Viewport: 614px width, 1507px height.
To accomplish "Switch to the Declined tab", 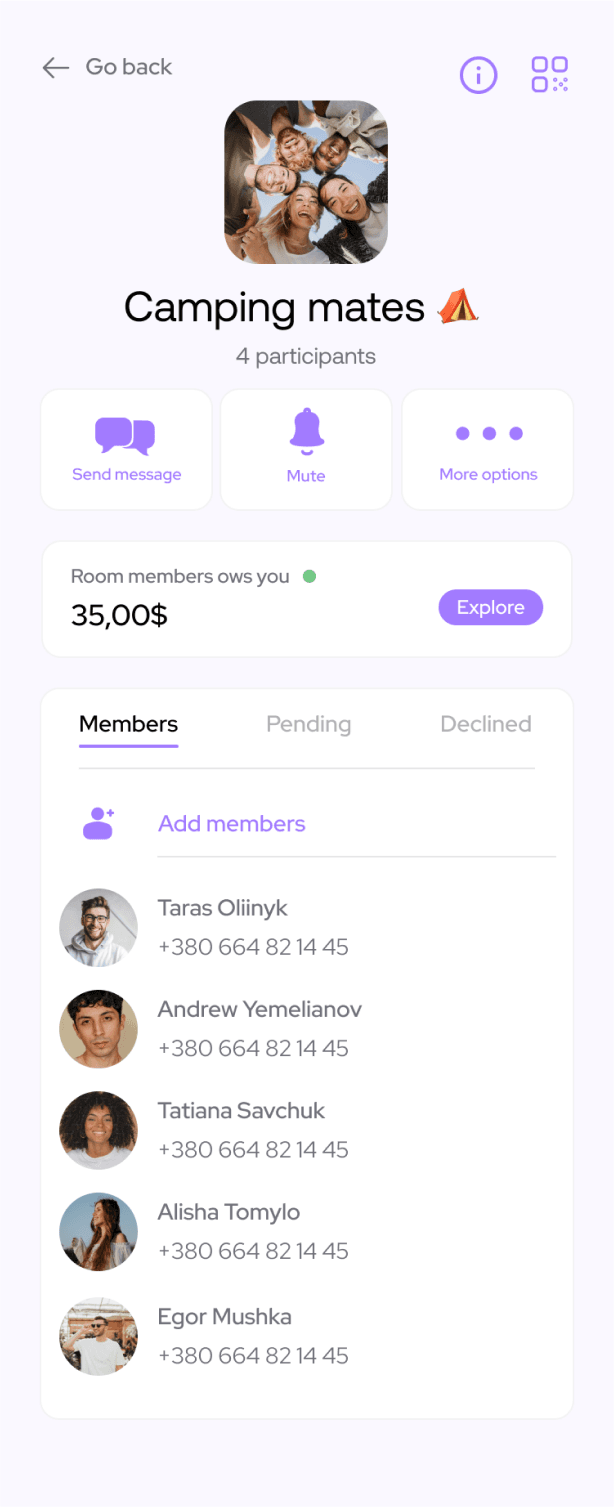I will tap(485, 724).
